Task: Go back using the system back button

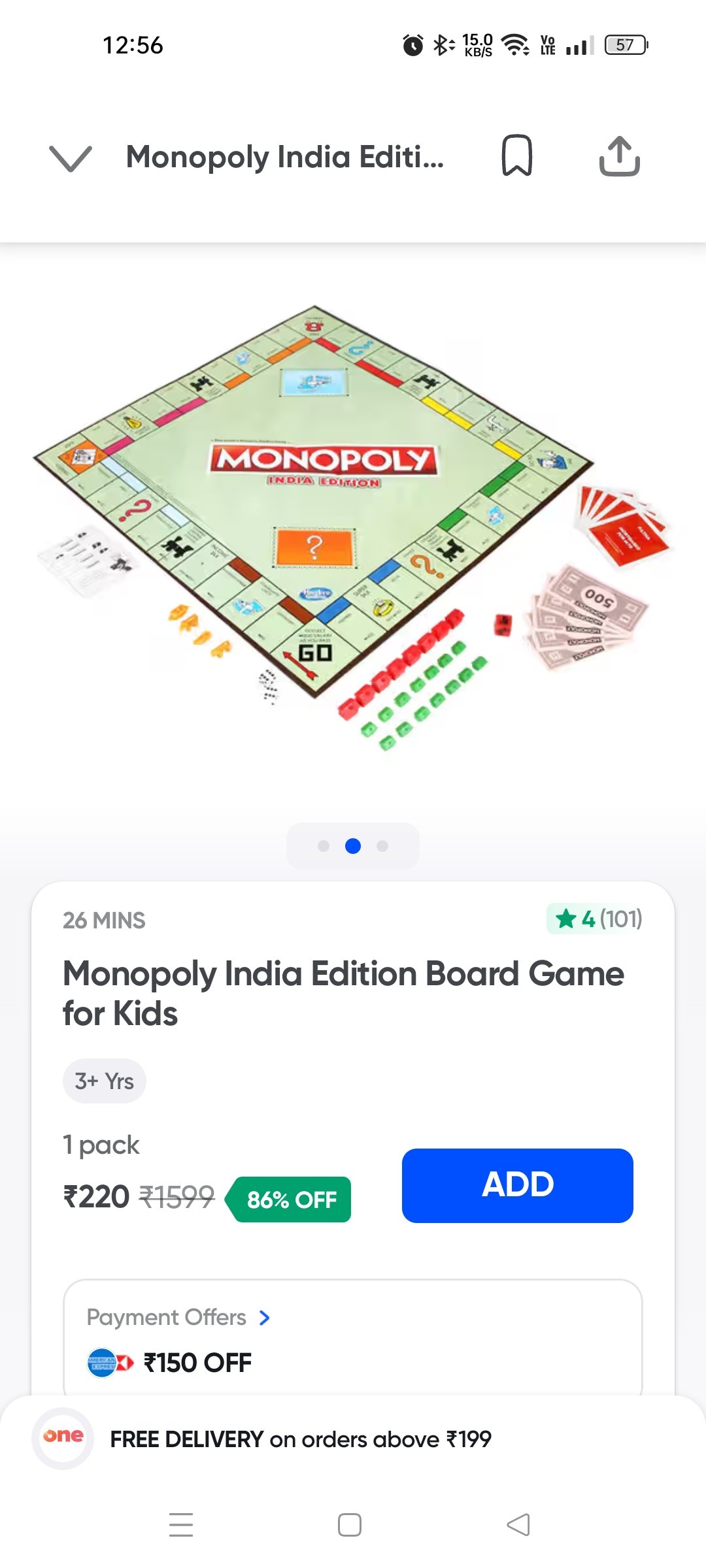Action: click(518, 1525)
